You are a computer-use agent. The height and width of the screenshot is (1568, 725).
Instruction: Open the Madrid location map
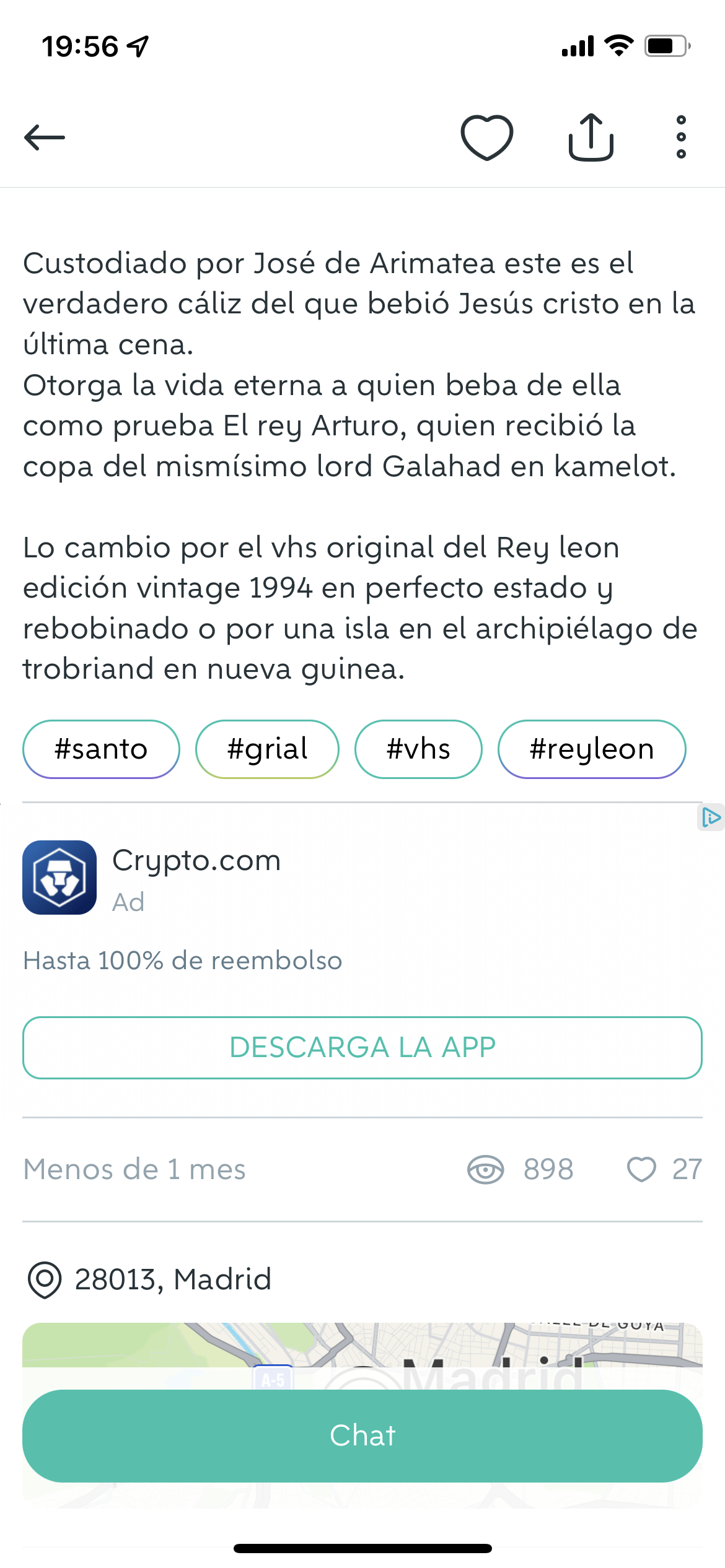click(362, 1345)
